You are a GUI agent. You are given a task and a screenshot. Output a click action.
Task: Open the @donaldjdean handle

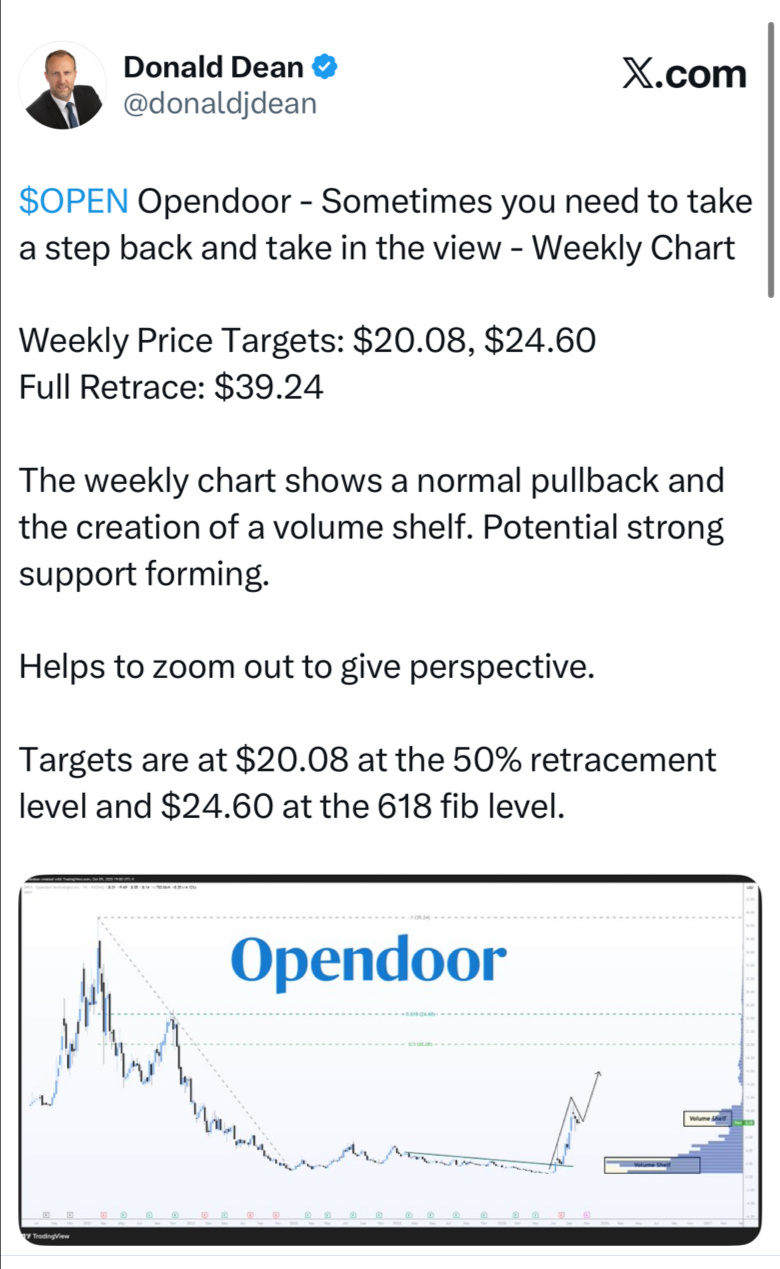click(219, 103)
